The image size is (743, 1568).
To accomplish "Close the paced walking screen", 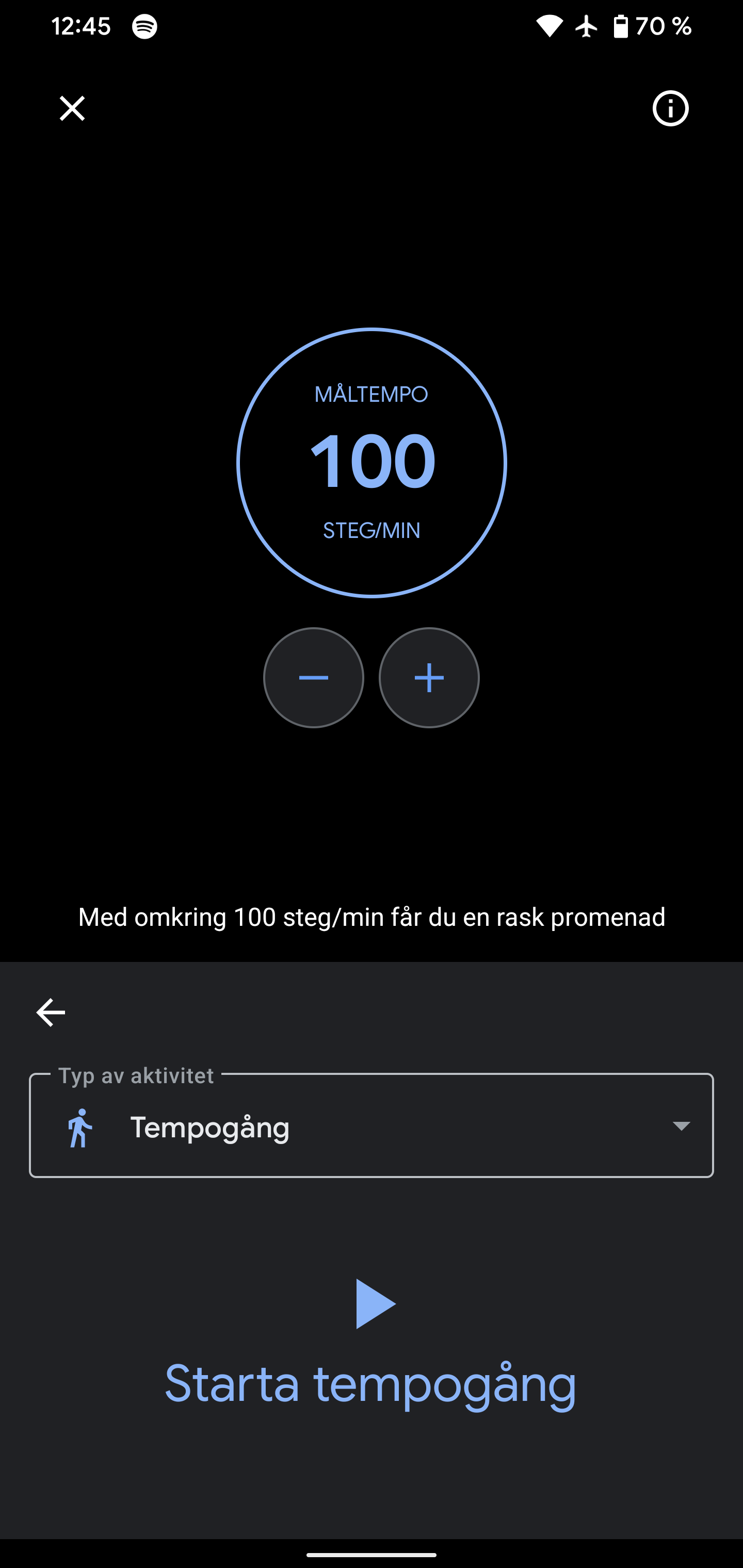I will pos(72,108).
